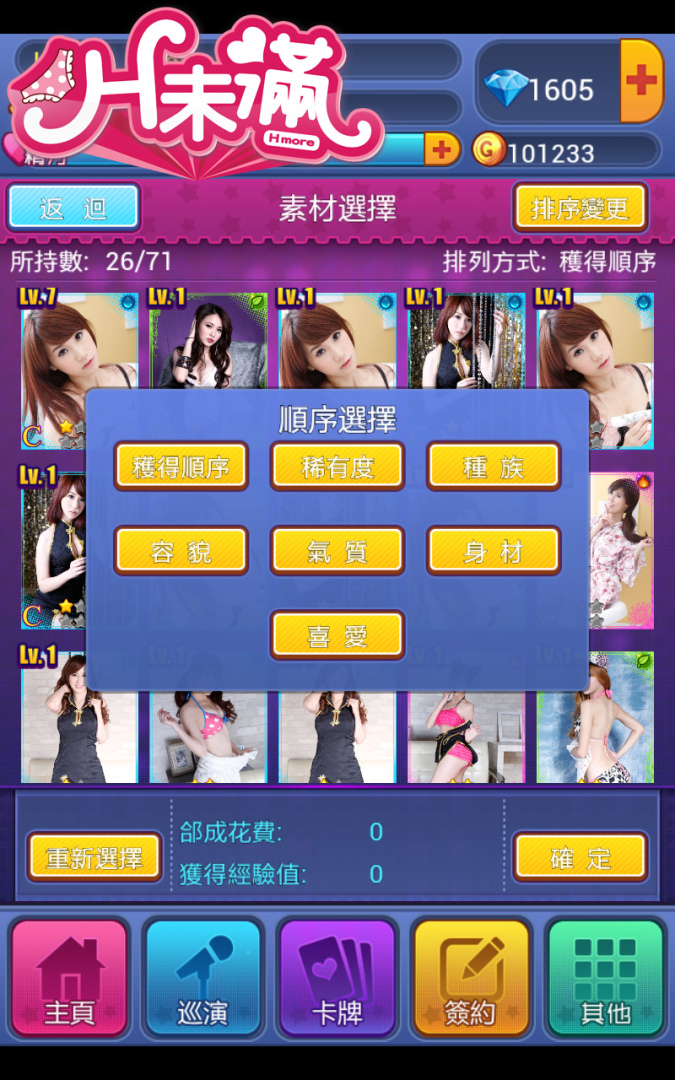Open 排序變更 sort change
Viewport: 675px width, 1080px height.
point(580,207)
